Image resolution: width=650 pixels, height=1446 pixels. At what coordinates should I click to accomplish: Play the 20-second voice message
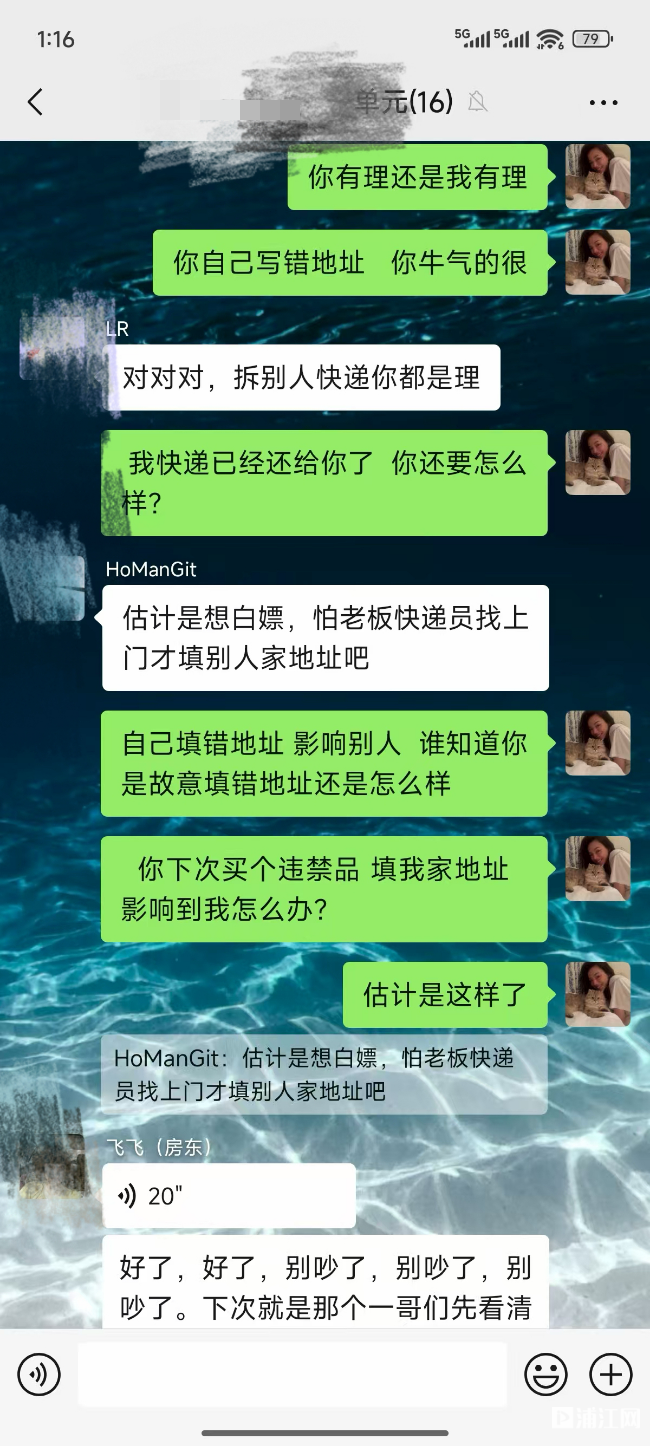228,1195
